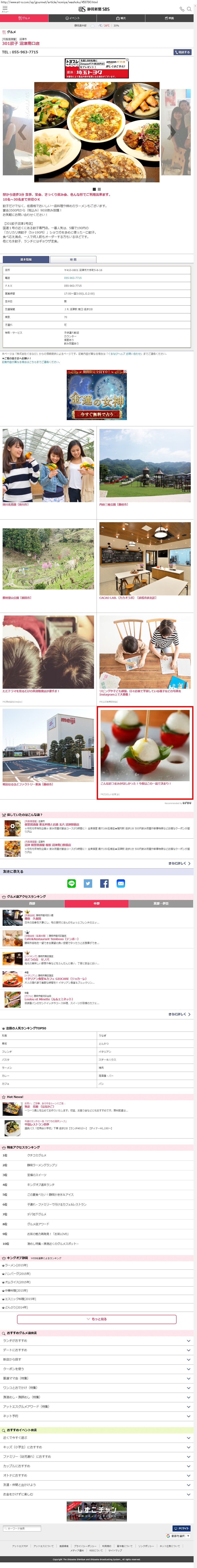The width and height of the screenshot is (197, 1568).
Task: Show the next photo in the carousel
Action: (x=173, y=132)
